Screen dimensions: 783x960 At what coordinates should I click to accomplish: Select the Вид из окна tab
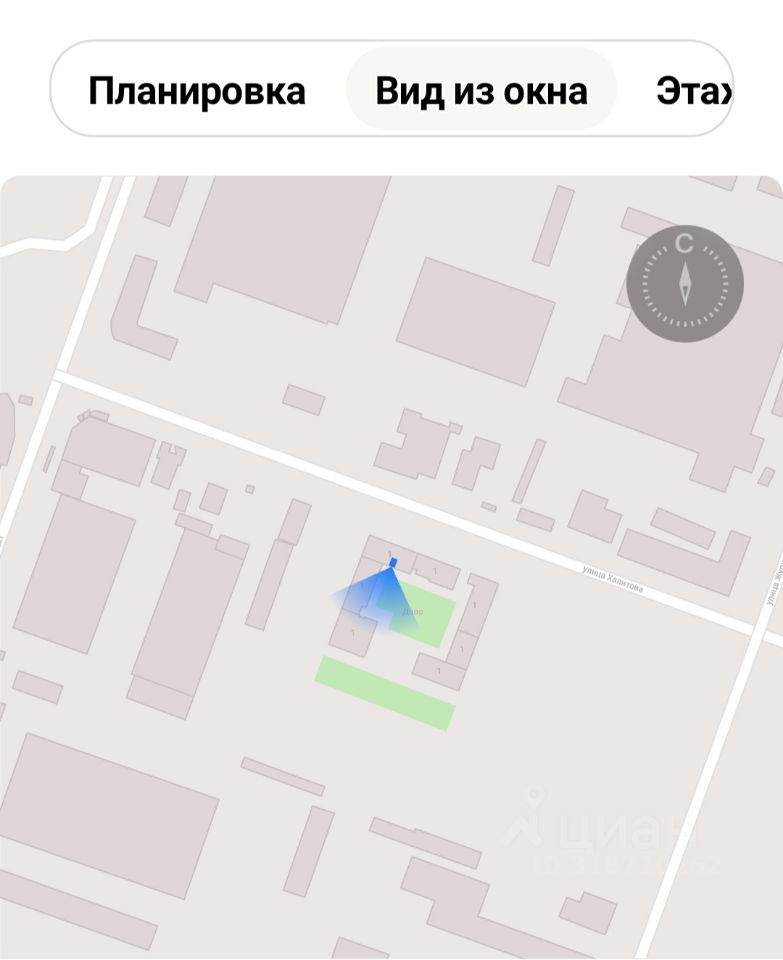click(x=481, y=91)
